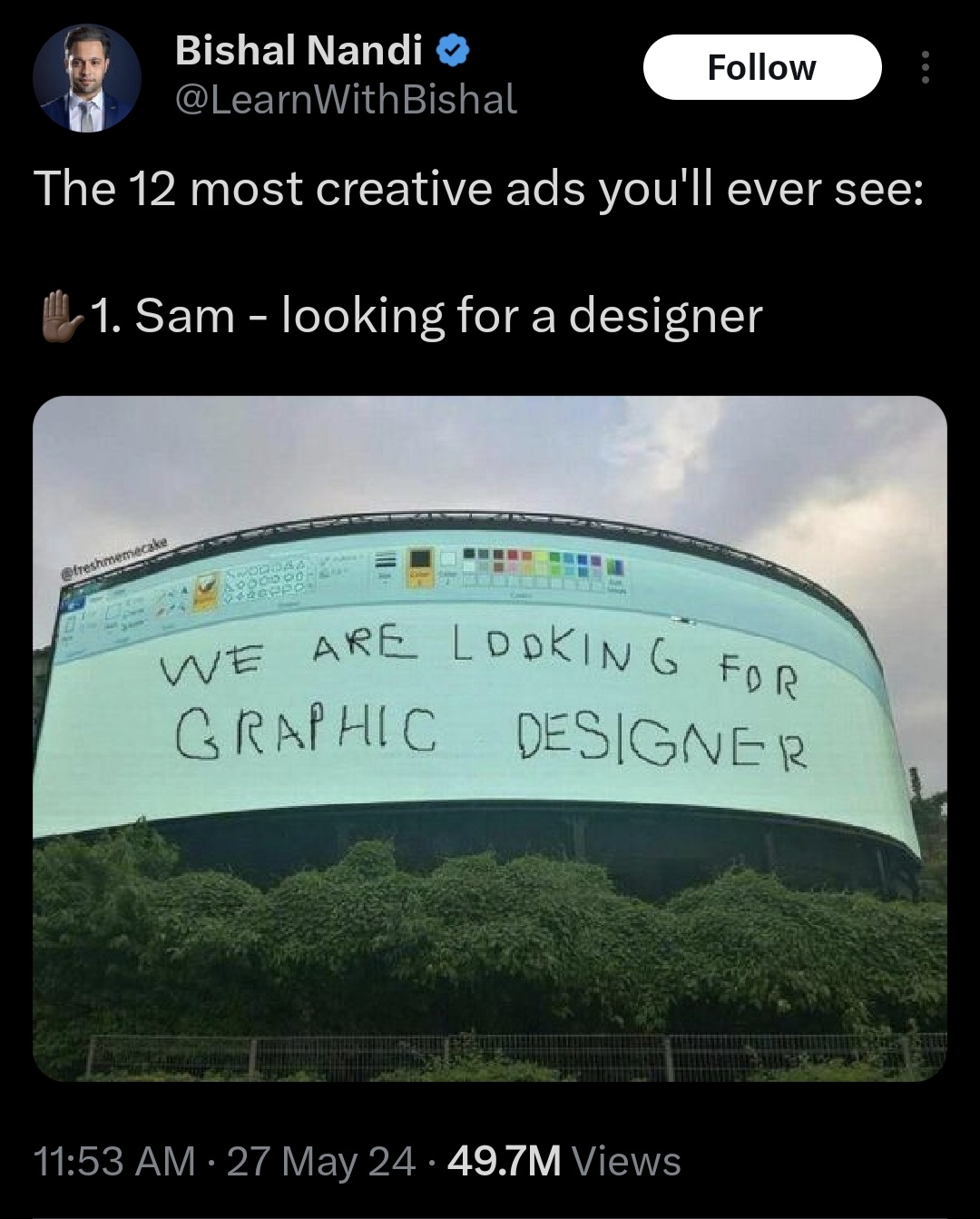The height and width of the screenshot is (1219, 980).
Task: Open Bishal Nandi's profile picture
Action: pyautogui.click(x=87, y=78)
